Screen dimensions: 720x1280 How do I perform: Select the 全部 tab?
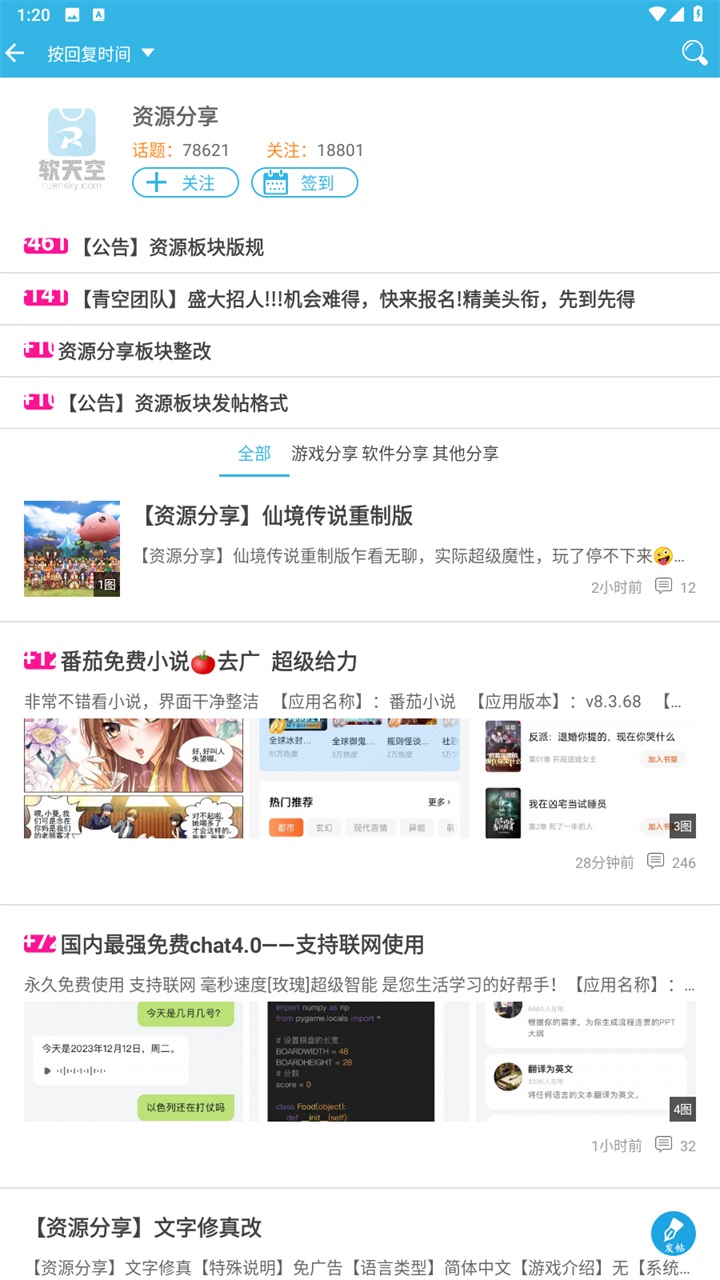(x=254, y=454)
